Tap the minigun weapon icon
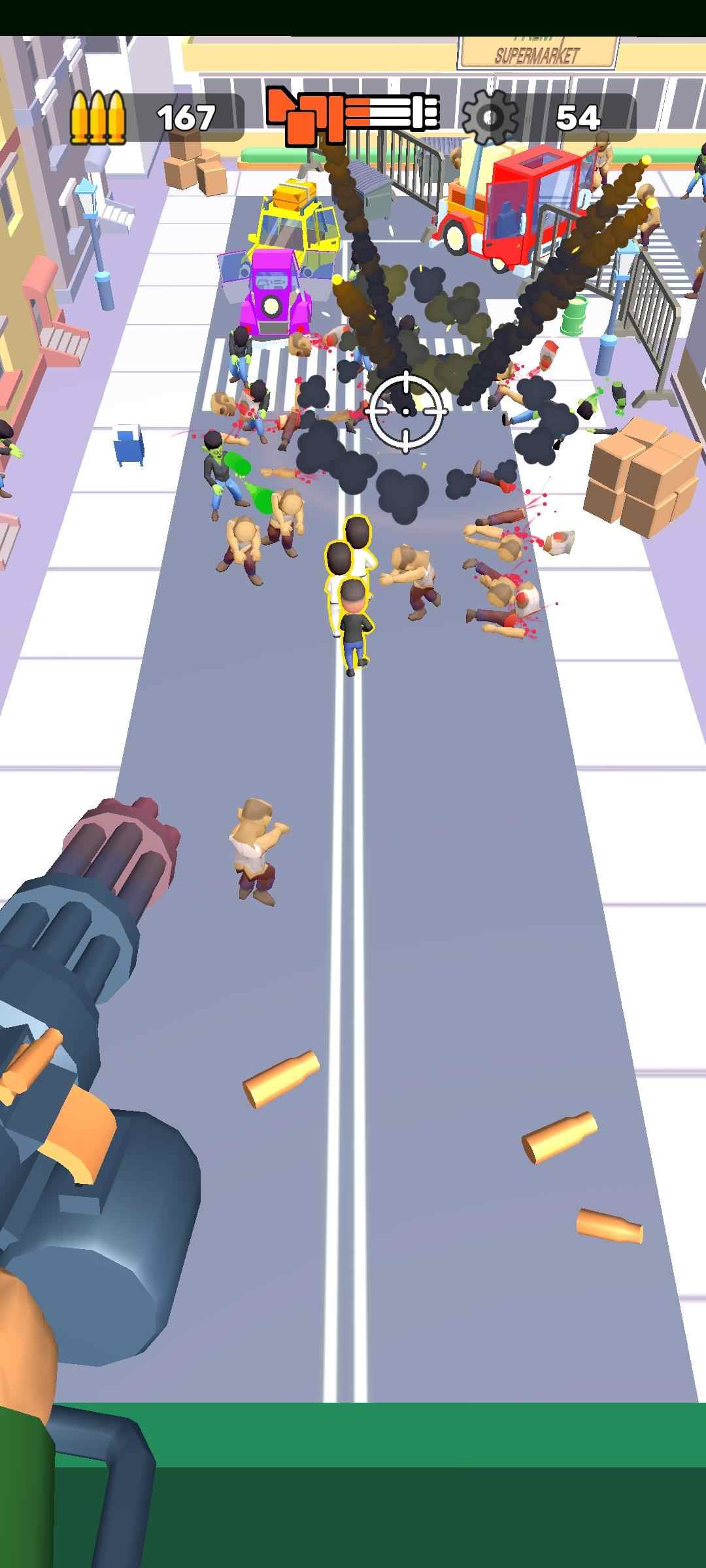The height and width of the screenshot is (1568, 706). [x=352, y=116]
